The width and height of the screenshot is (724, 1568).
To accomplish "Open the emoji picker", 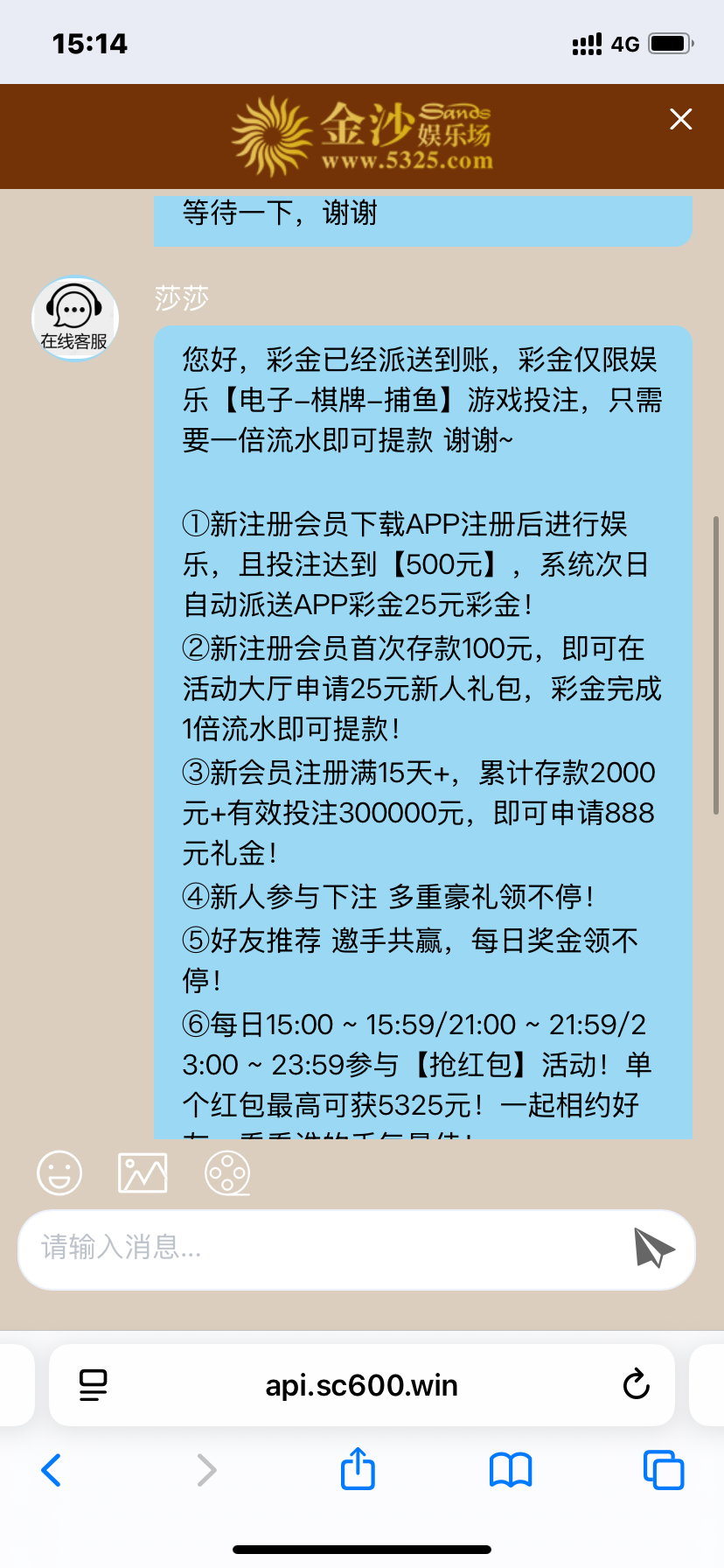I will (x=59, y=1172).
